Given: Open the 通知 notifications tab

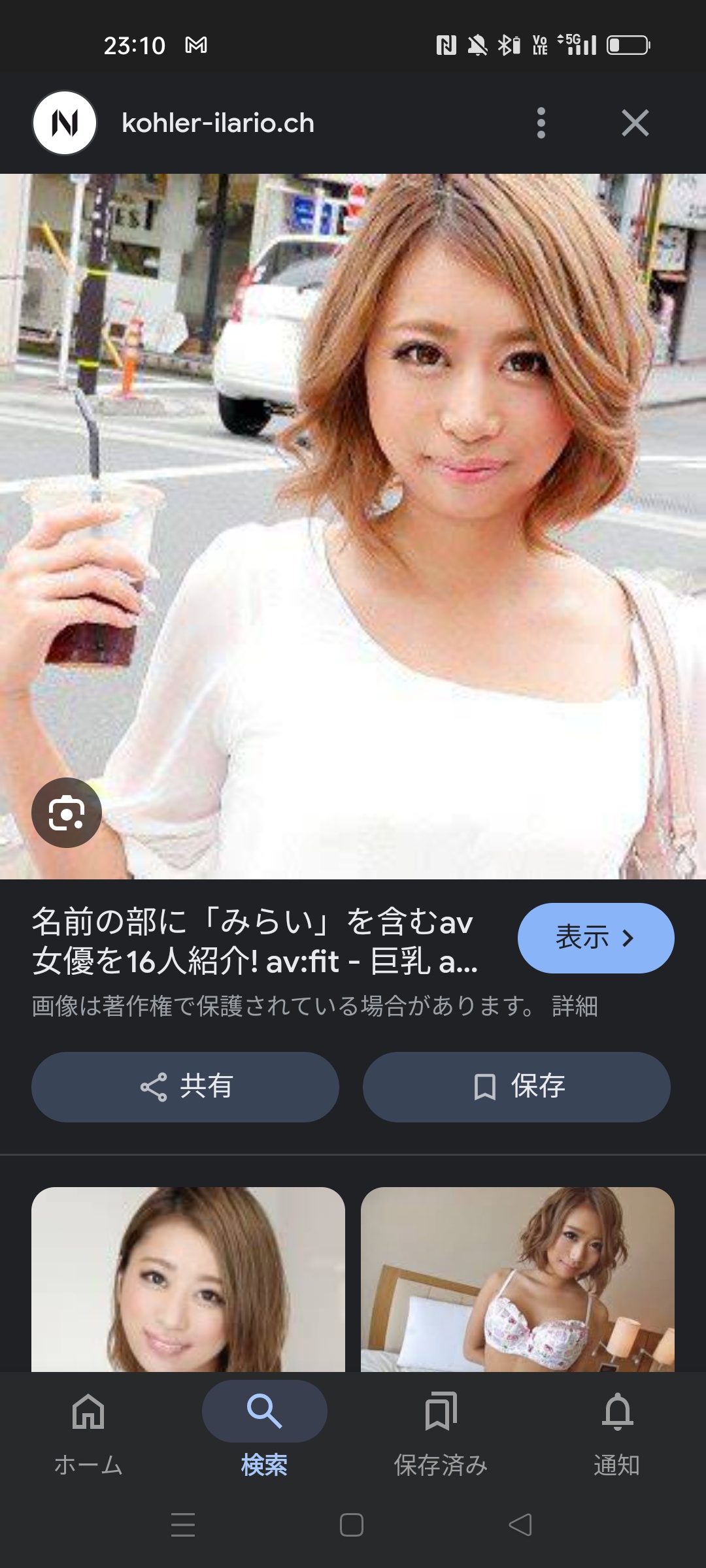Looking at the screenshot, I should [x=616, y=1429].
